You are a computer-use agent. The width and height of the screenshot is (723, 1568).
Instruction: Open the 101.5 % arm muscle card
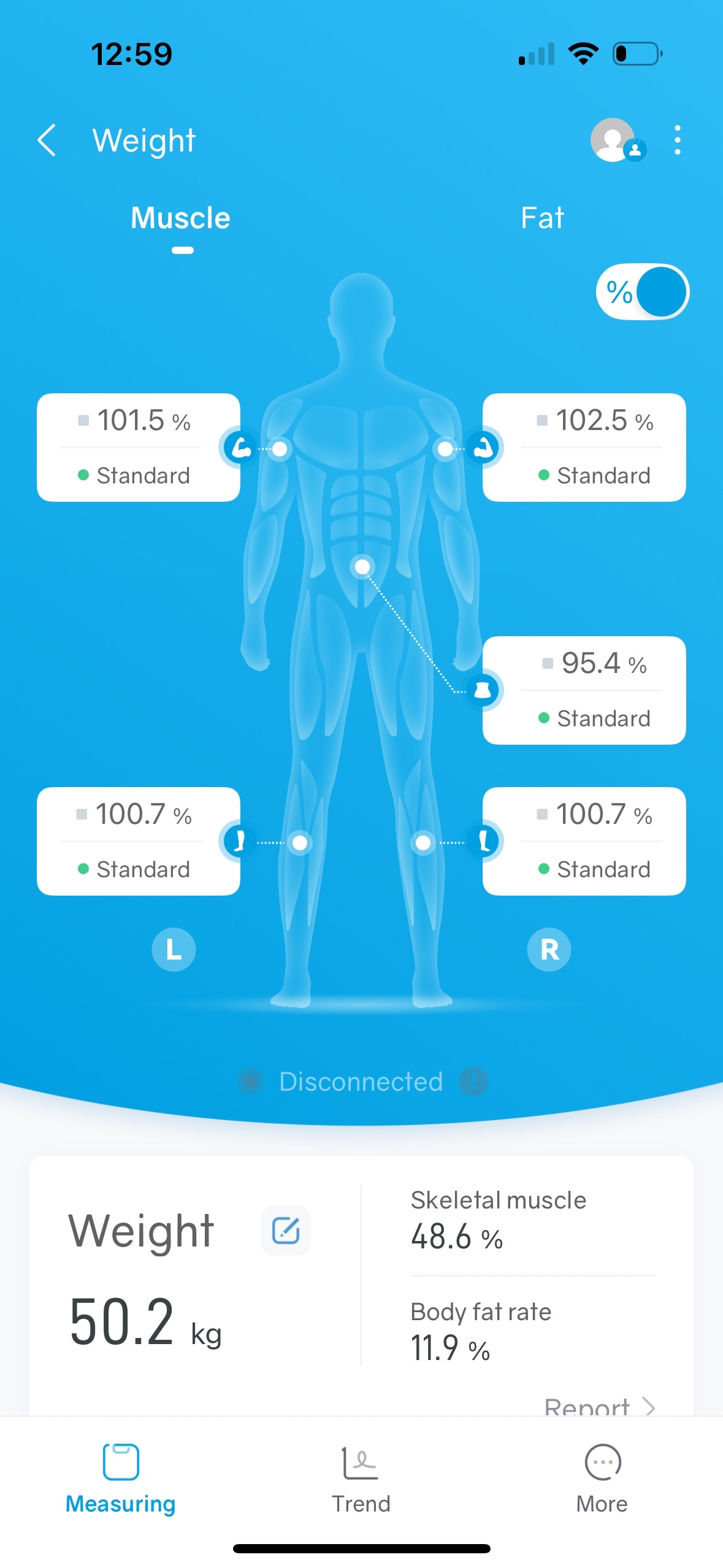(x=139, y=448)
